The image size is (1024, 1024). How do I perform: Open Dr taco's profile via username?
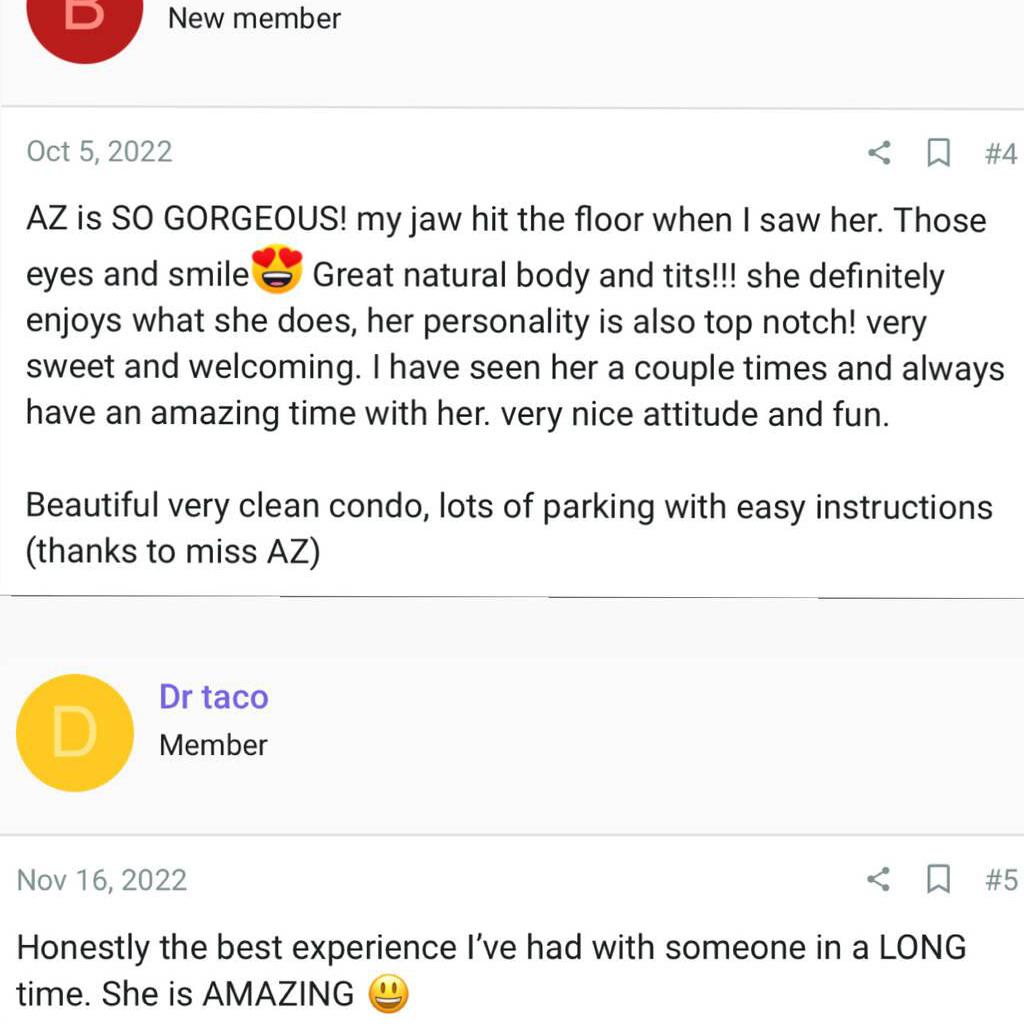coord(213,697)
